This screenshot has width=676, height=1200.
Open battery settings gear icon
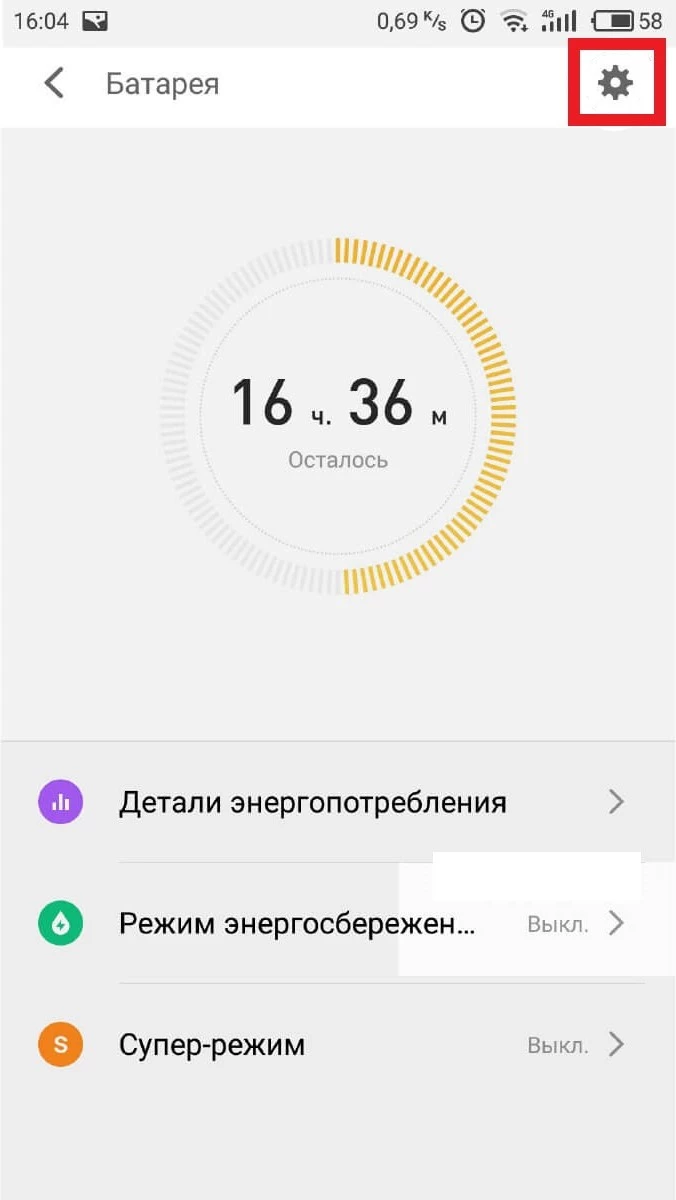coord(615,83)
